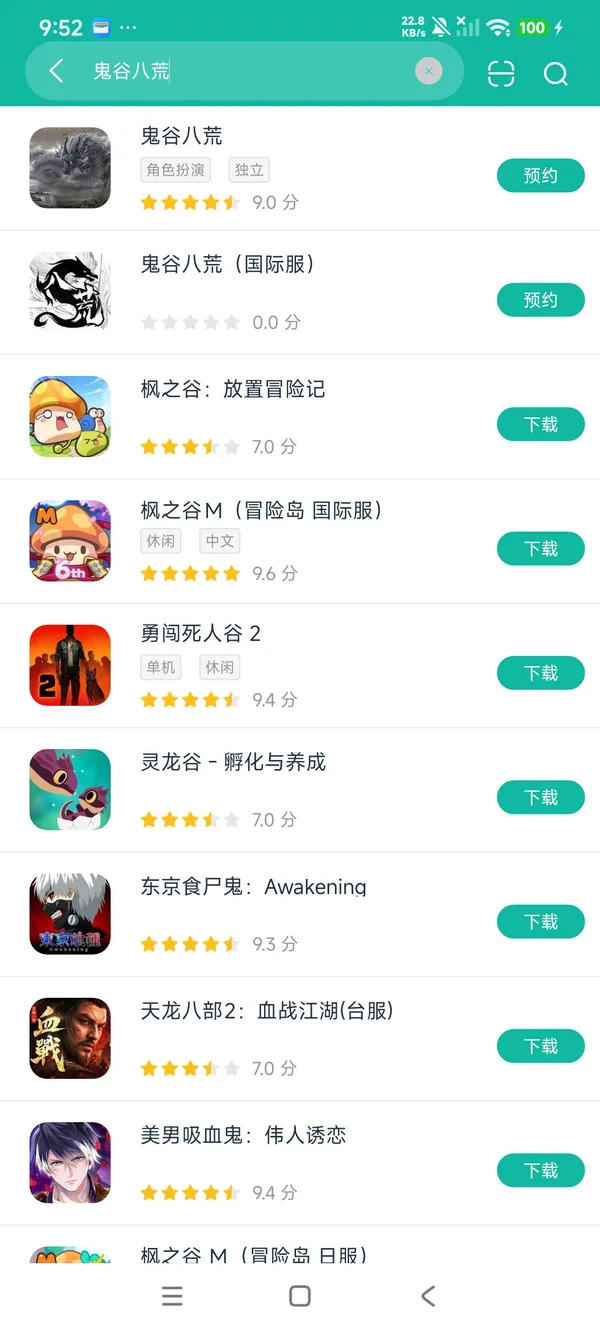This screenshot has height=1333, width=600.
Task: Download 美男吸血鬼:伟人诱恋
Action: (540, 1170)
